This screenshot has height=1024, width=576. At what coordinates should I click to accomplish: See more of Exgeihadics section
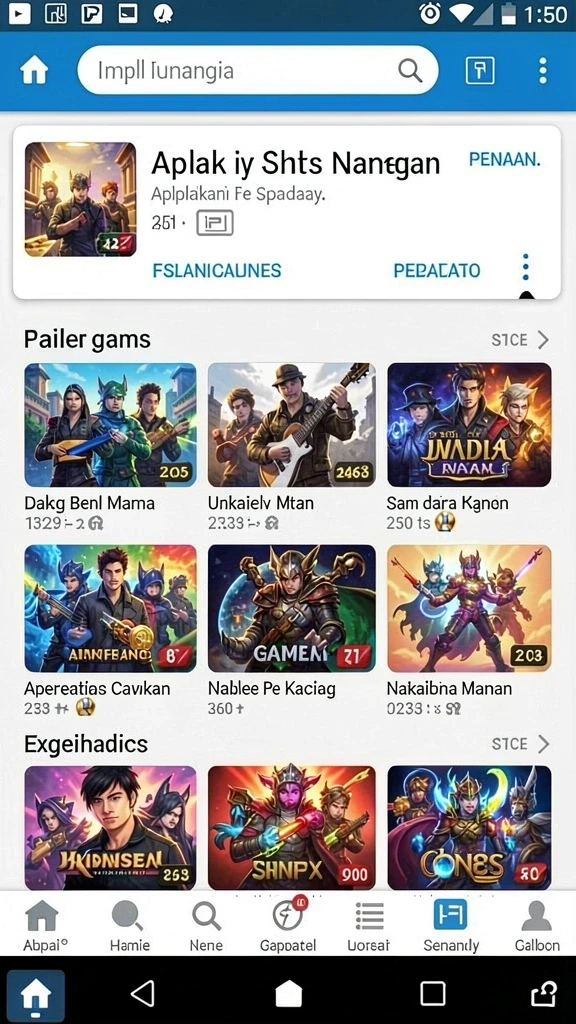520,744
